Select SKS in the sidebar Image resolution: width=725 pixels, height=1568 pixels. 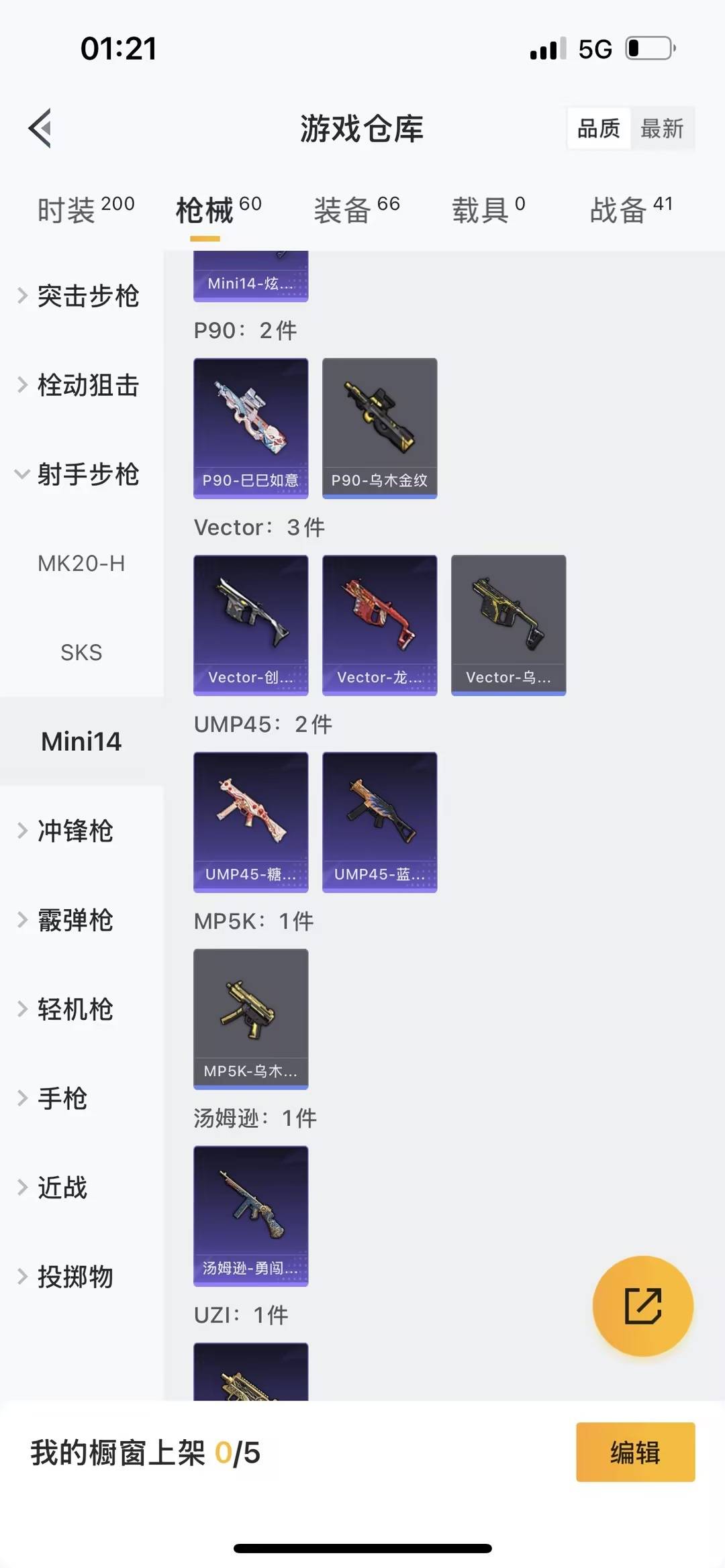(x=81, y=652)
